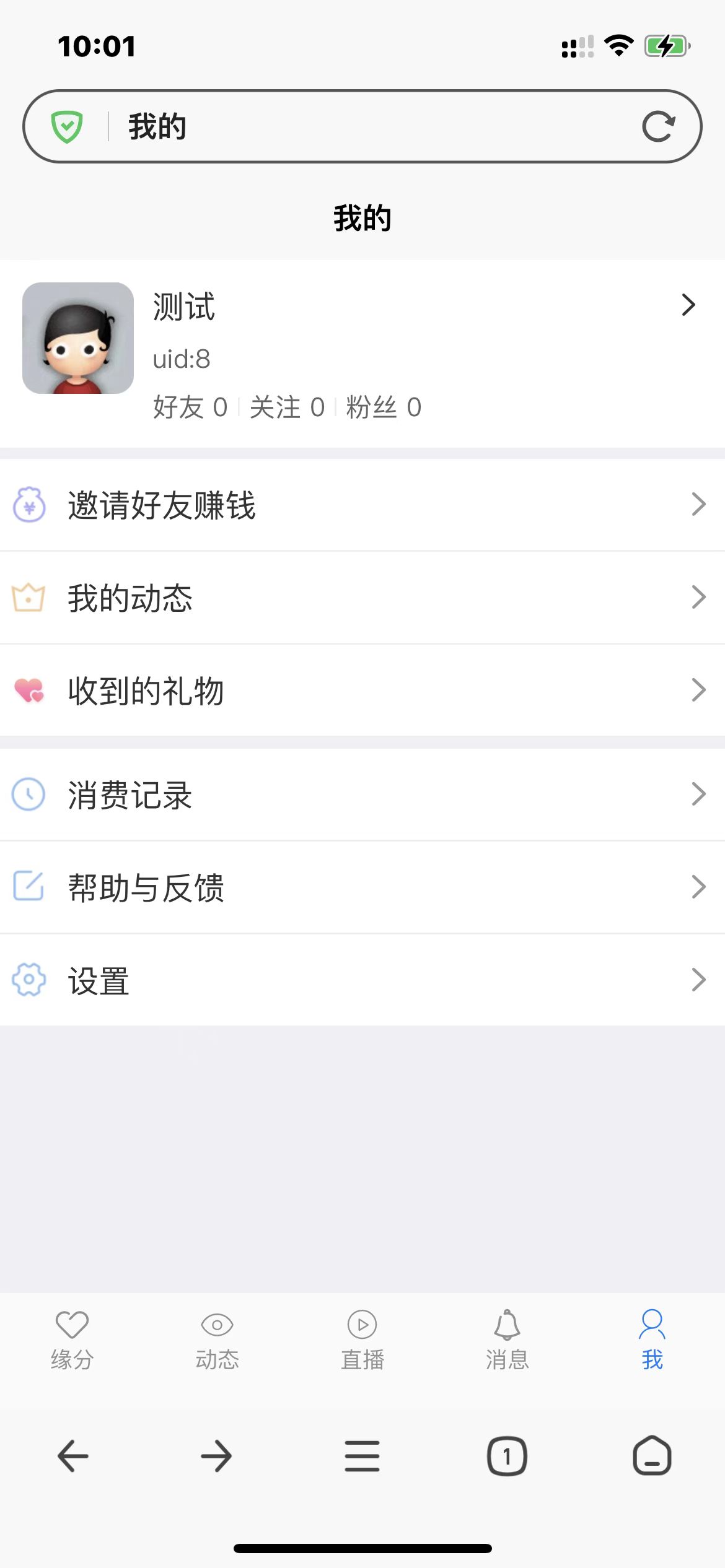Tap the address bar showing 我的
This screenshot has height=1568, width=725.
[372, 127]
